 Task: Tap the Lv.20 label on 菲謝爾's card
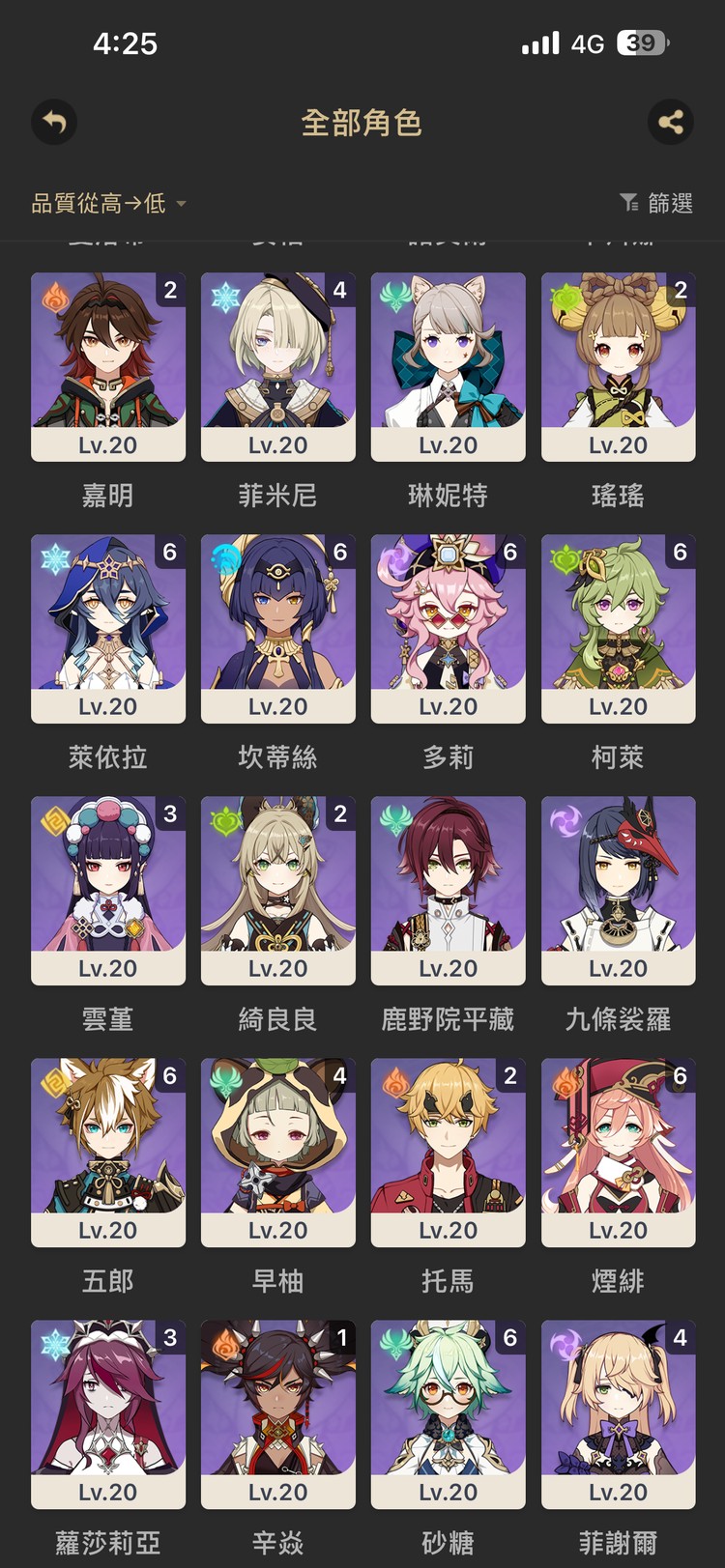pyautogui.click(x=618, y=1491)
